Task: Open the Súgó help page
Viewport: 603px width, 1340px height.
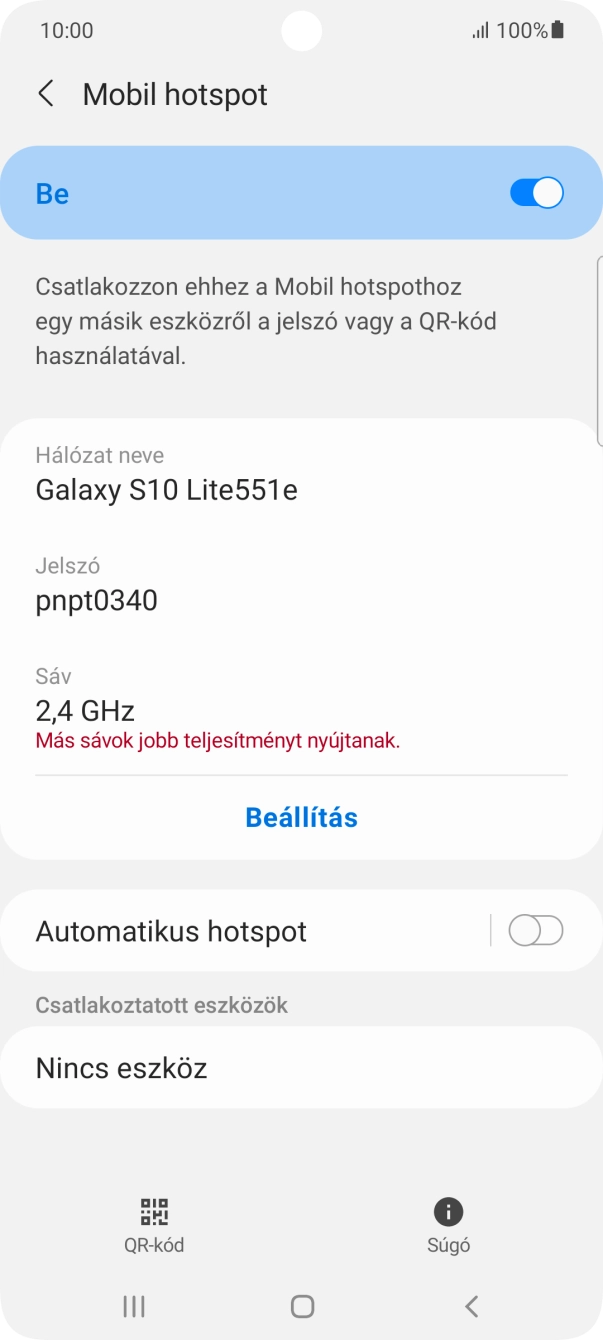Action: [448, 1224]
